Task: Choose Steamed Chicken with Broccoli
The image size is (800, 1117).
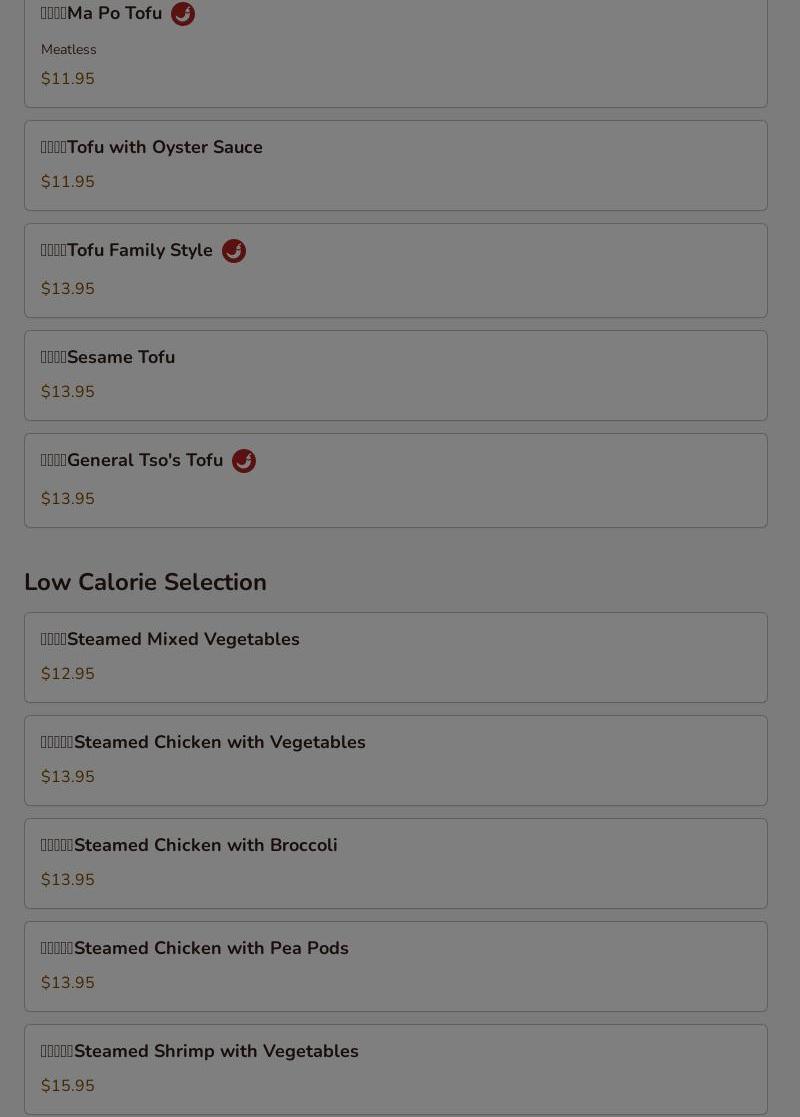Action: pyautogui.click(x=395, y=863)
